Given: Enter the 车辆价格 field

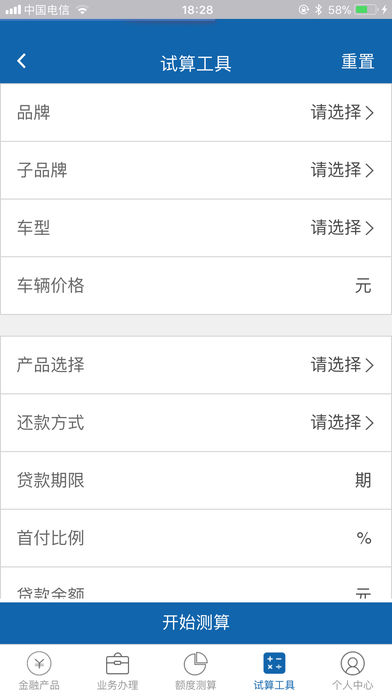Looking at the screenshot, I should pyautogui.click(x=196, y=286).
